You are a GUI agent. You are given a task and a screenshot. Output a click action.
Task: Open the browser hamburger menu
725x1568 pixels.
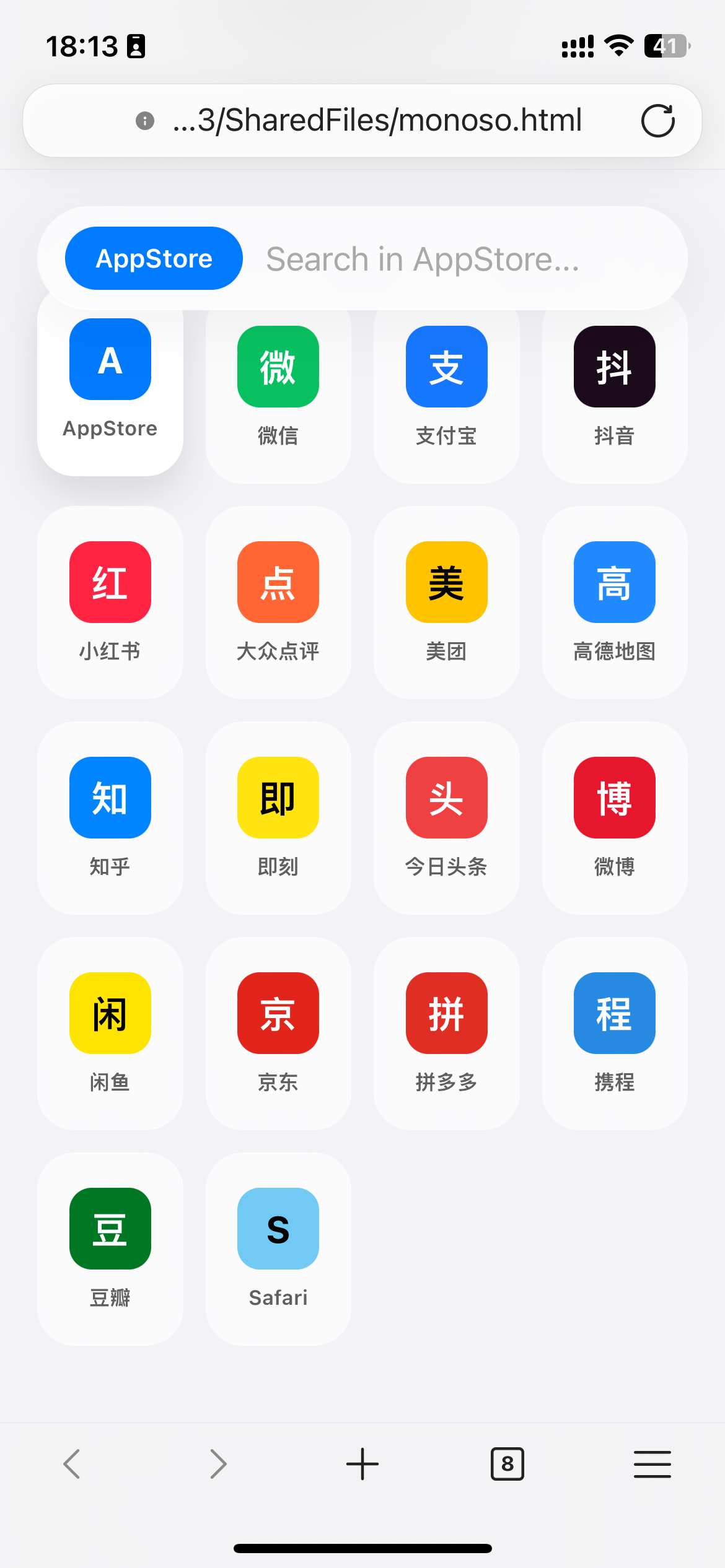click(652, 1465)
